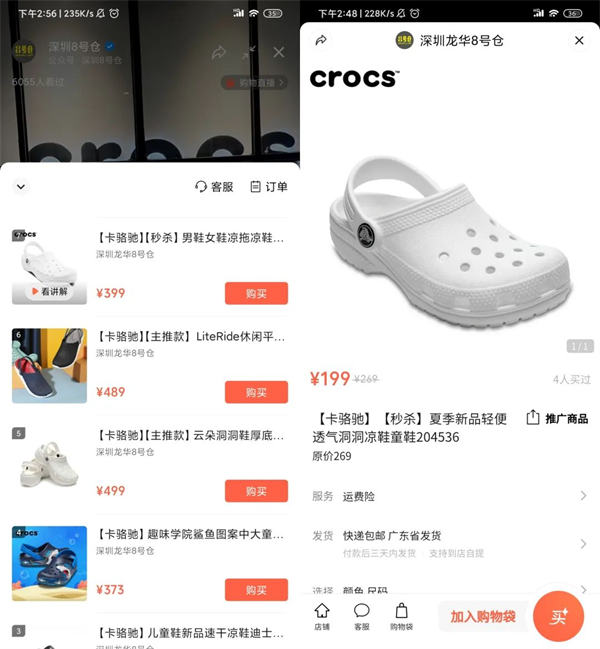Open the 趣味学院鲨鱼图案 product thumbnail
Screen dimensions: 600x649
coord(49,563)
